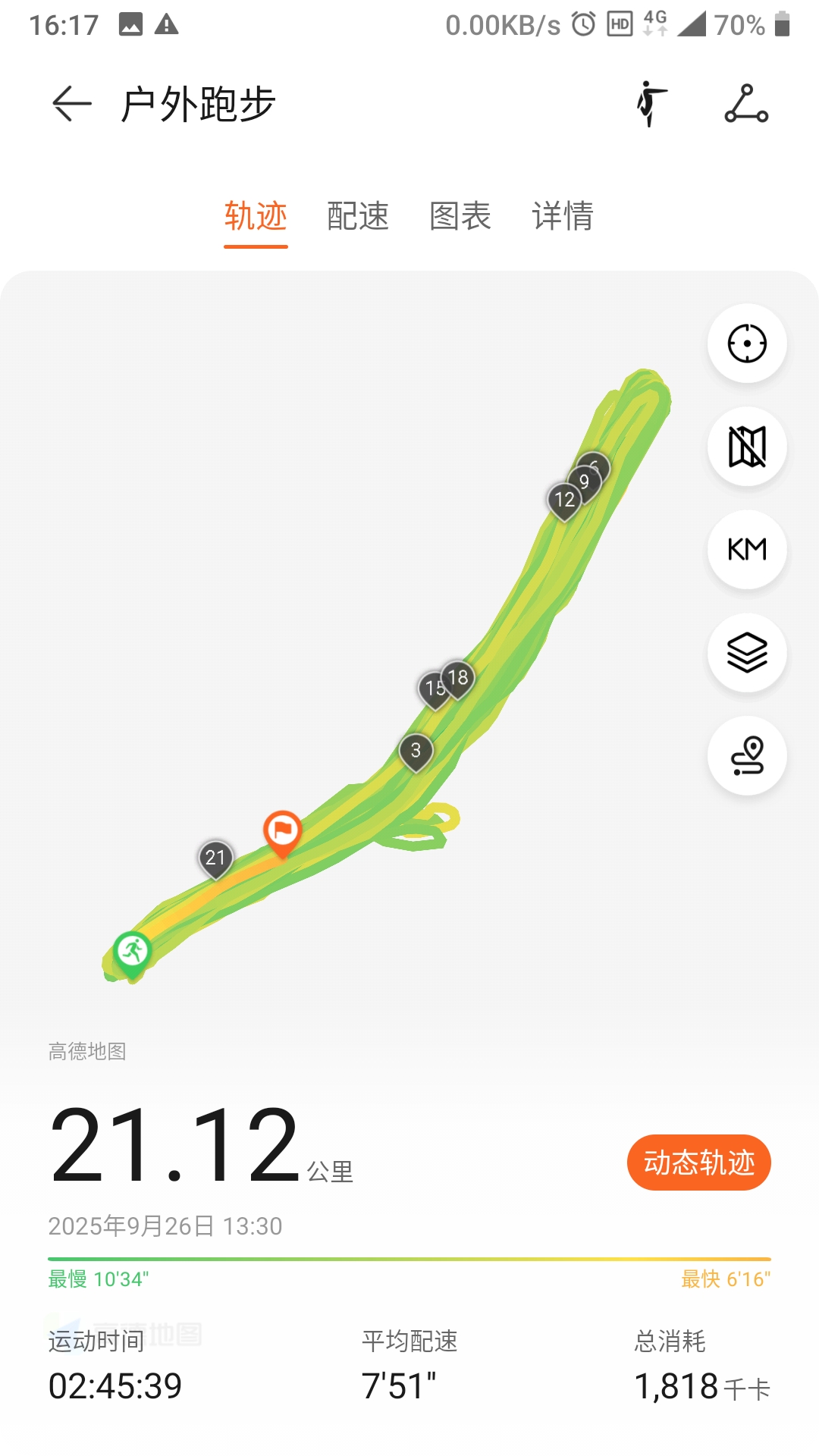The width and height of the screenshot is (819, 1456).
Task: Switch to the 配速 tab
Action: pyautogui.click(x=358, y=217)
